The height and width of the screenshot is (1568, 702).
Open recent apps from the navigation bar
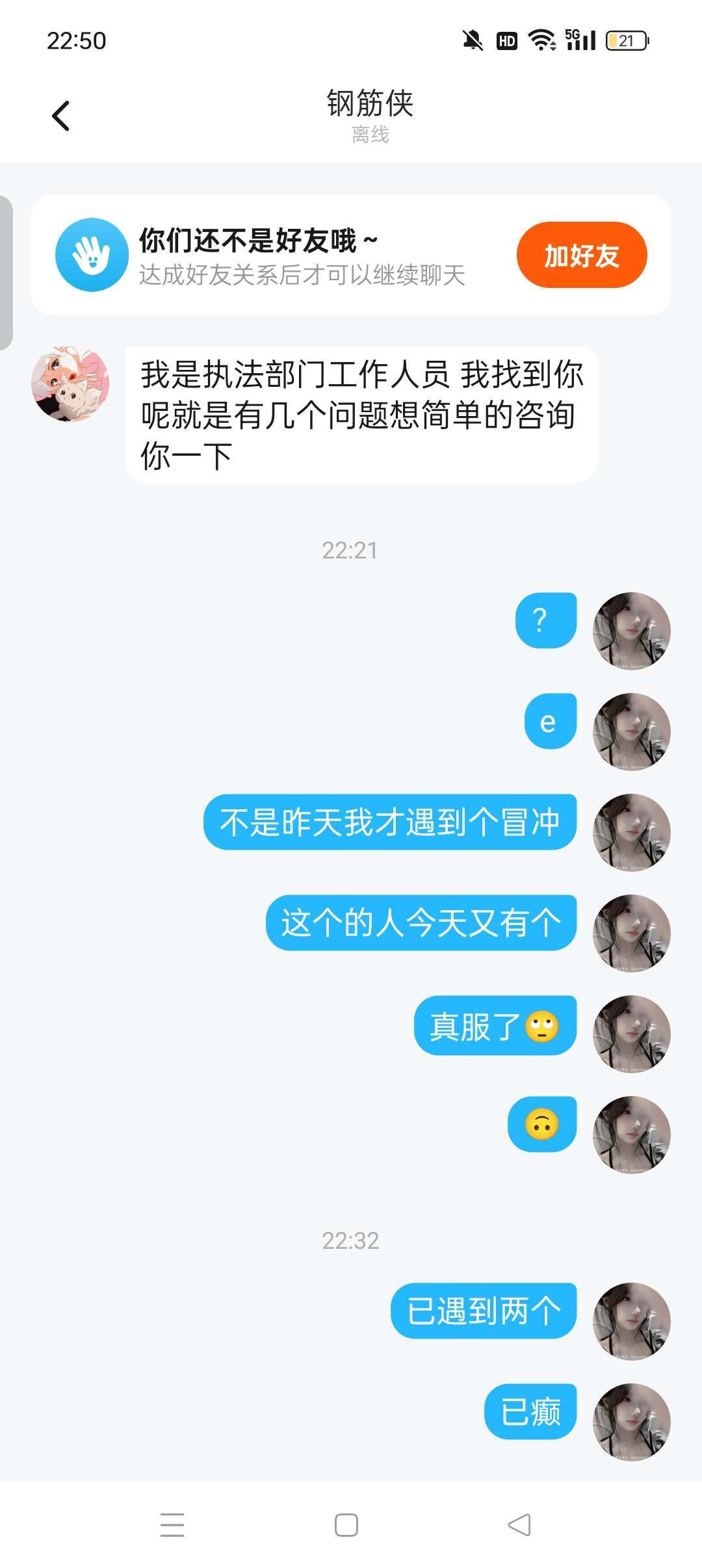tap(172, 1524)
